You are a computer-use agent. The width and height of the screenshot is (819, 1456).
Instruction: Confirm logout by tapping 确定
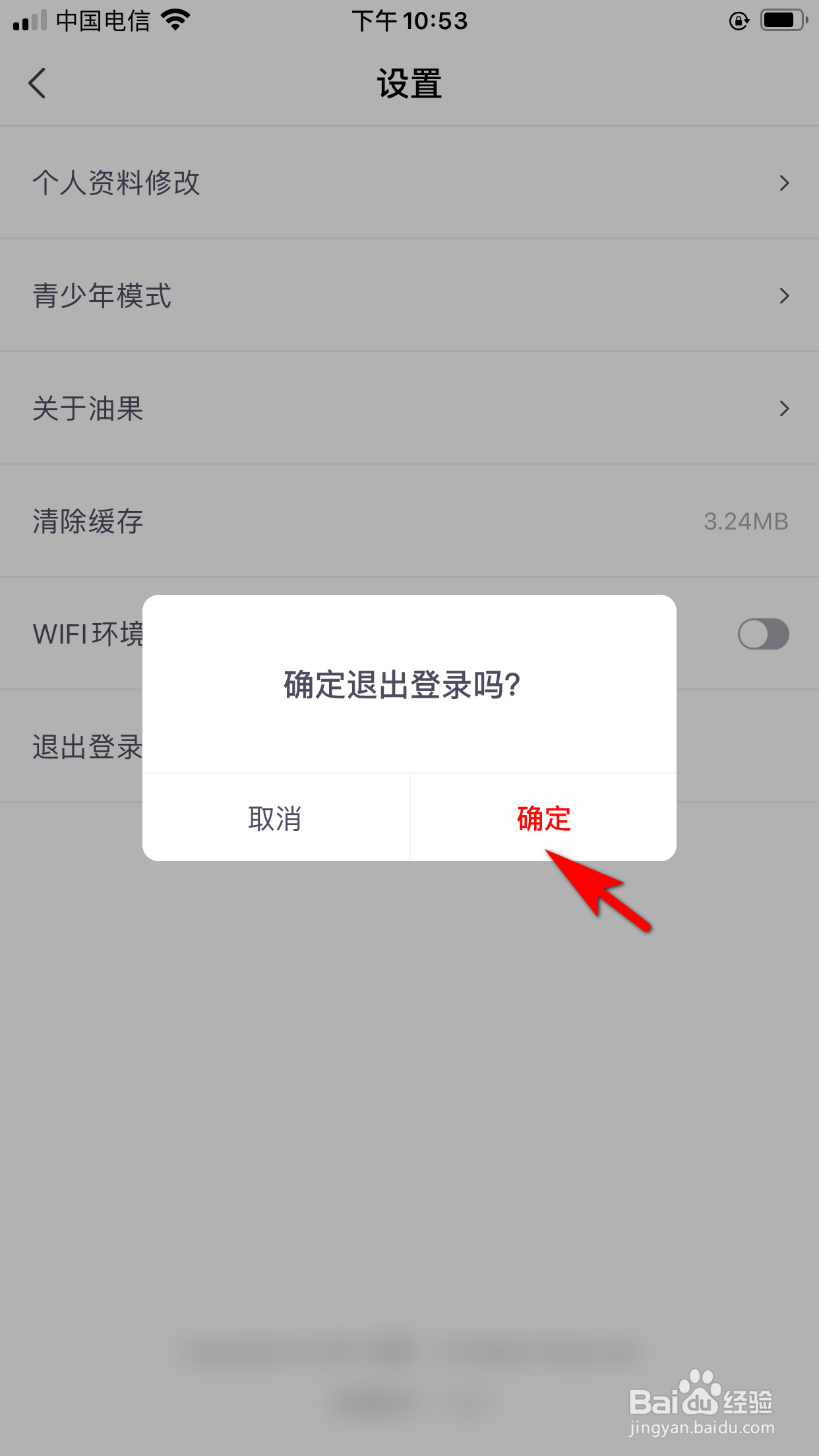[x=543, y=819]
